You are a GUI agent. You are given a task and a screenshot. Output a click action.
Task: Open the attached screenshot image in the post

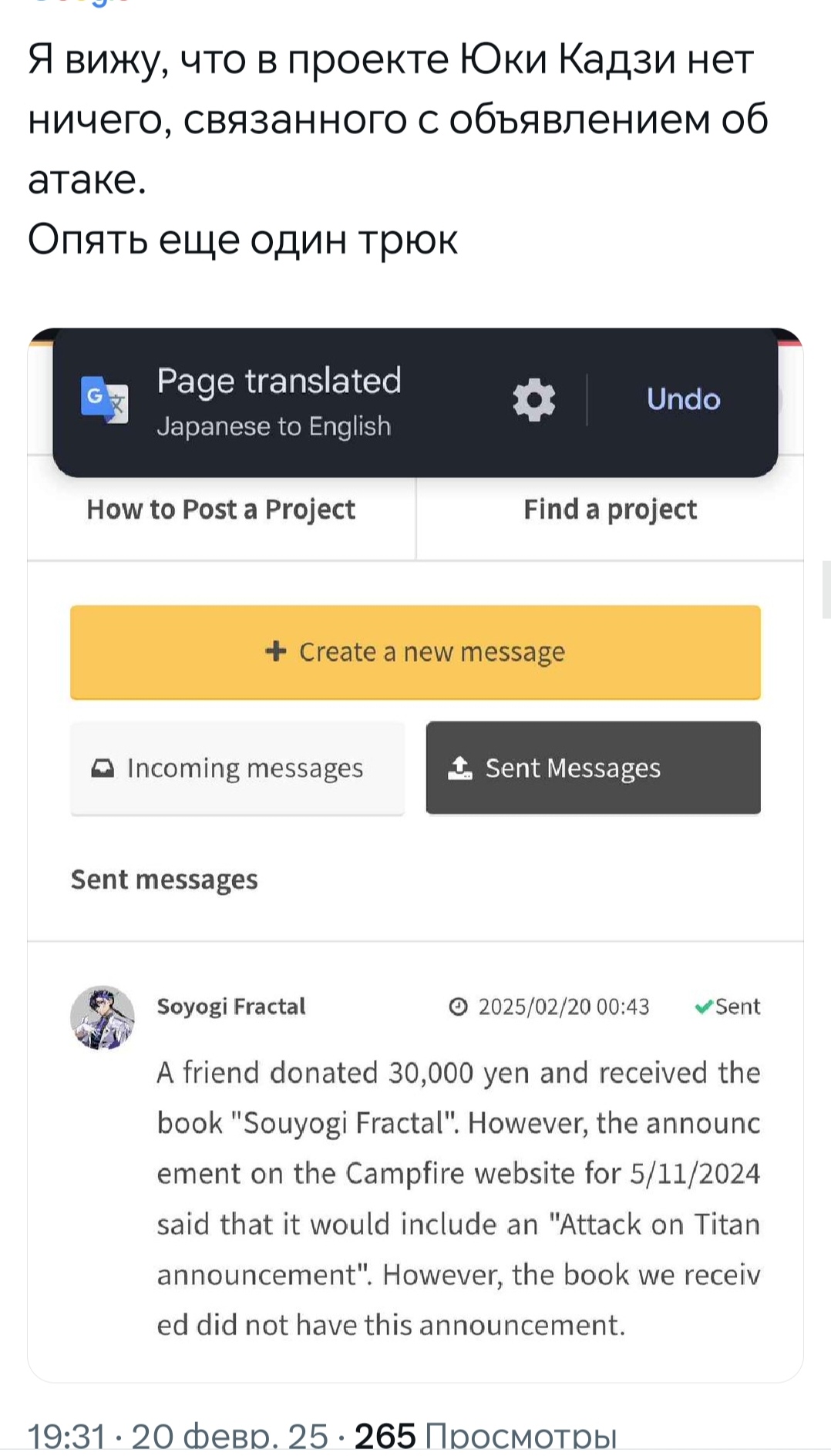click(415, 854)
